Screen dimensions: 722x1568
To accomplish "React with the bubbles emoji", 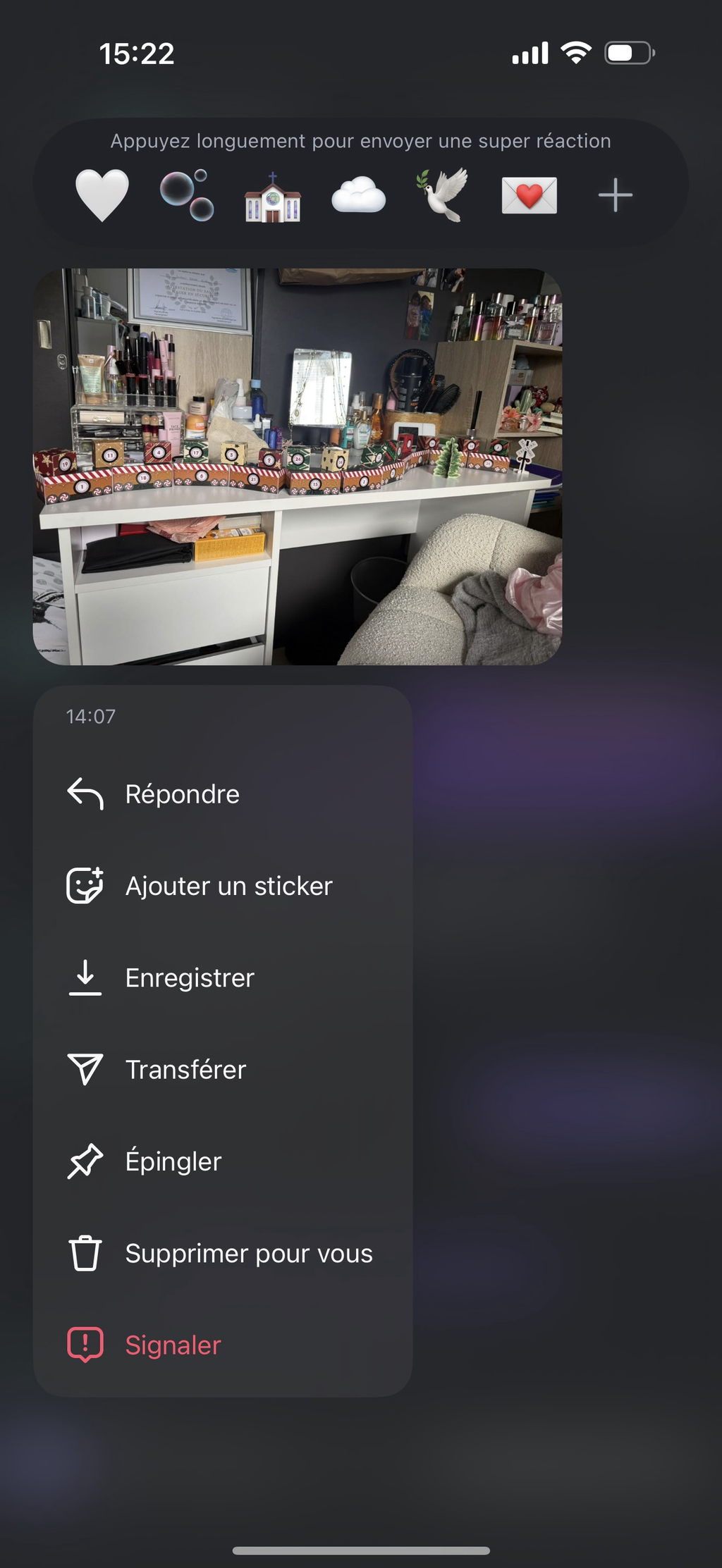I will click(x=187, y=195).
